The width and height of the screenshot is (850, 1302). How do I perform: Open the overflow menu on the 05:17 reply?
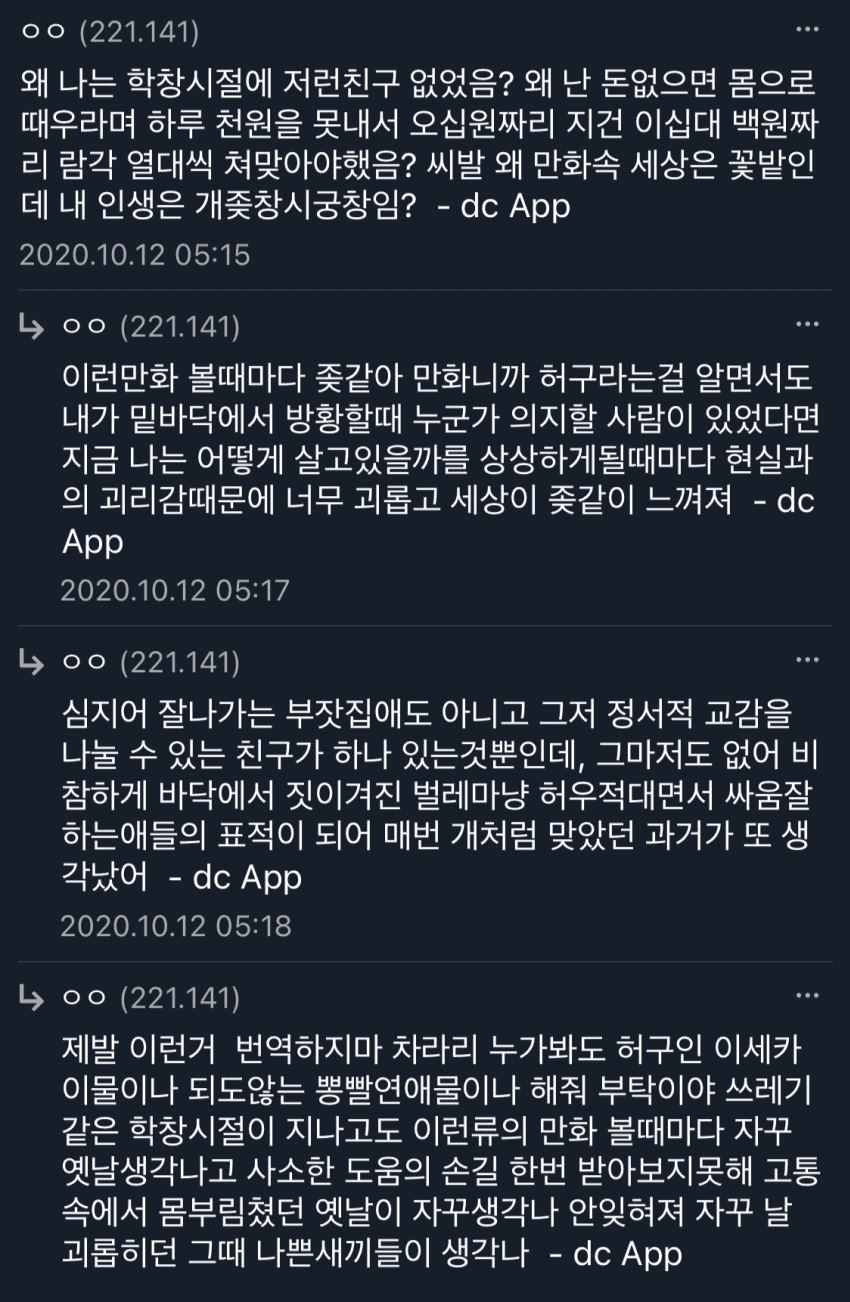[x=807, y=325]
